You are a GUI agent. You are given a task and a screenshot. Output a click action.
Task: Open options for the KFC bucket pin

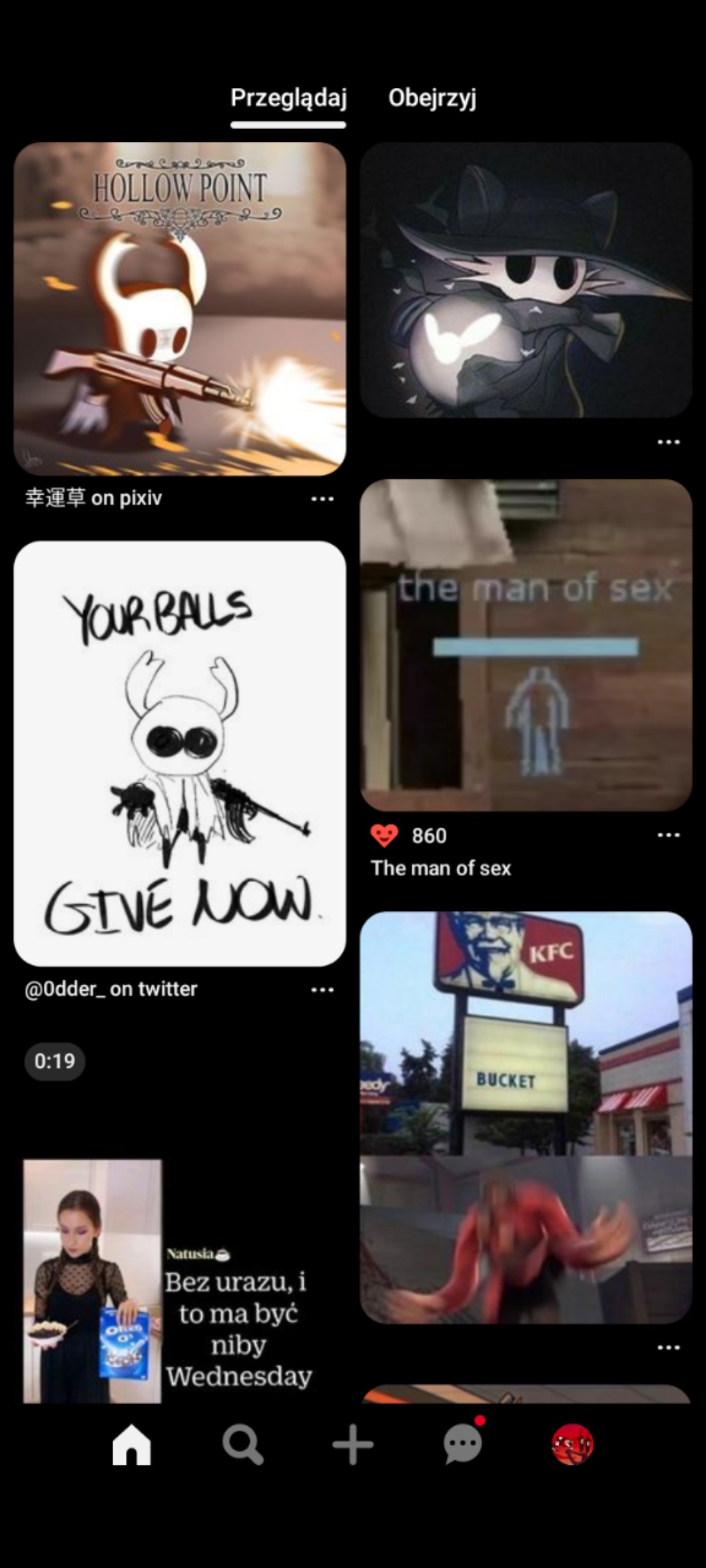668,1348
